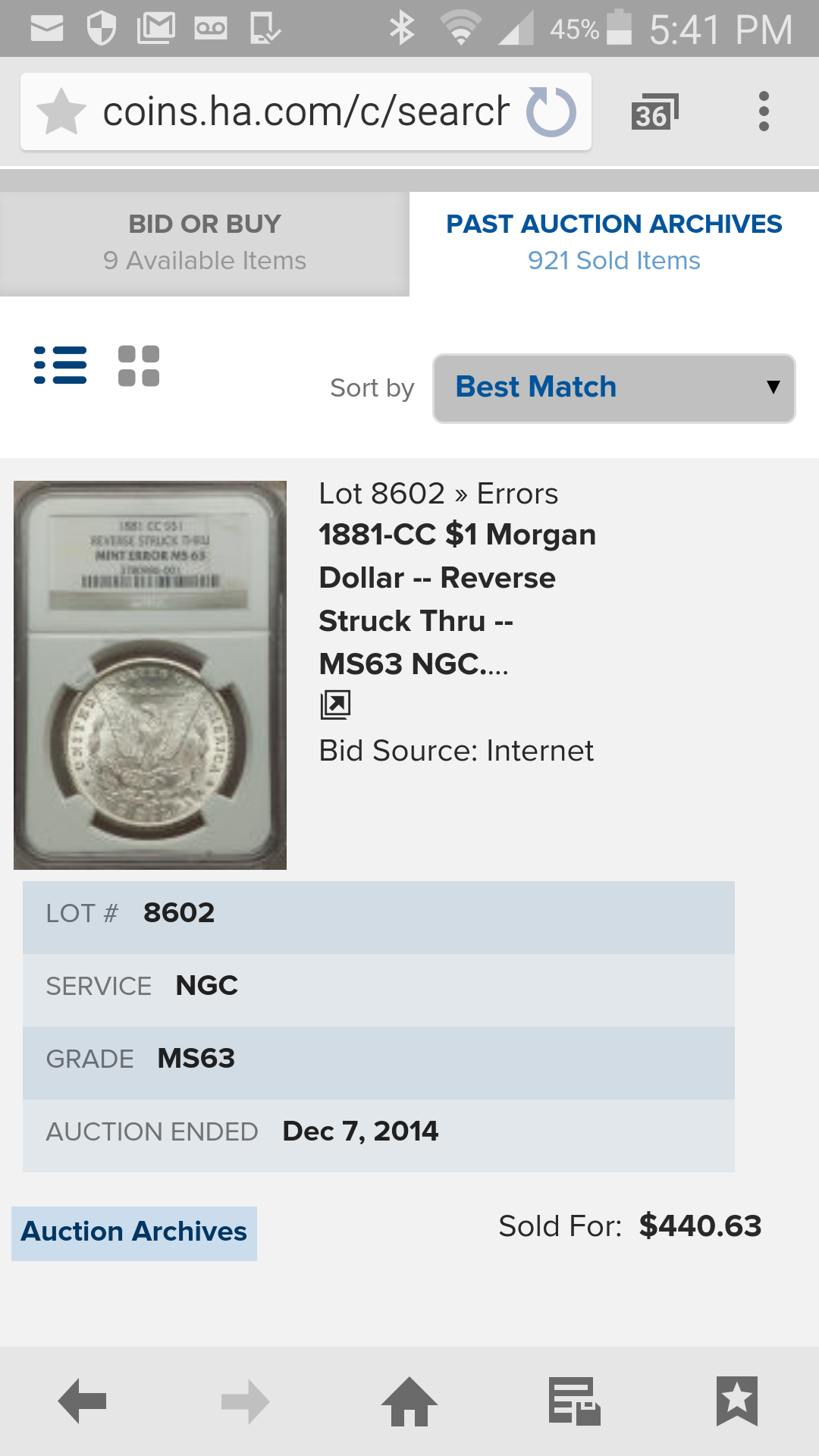This screenshot has width=819, height=1456.
Task: Switch to list view
Action: pos(61,366)
